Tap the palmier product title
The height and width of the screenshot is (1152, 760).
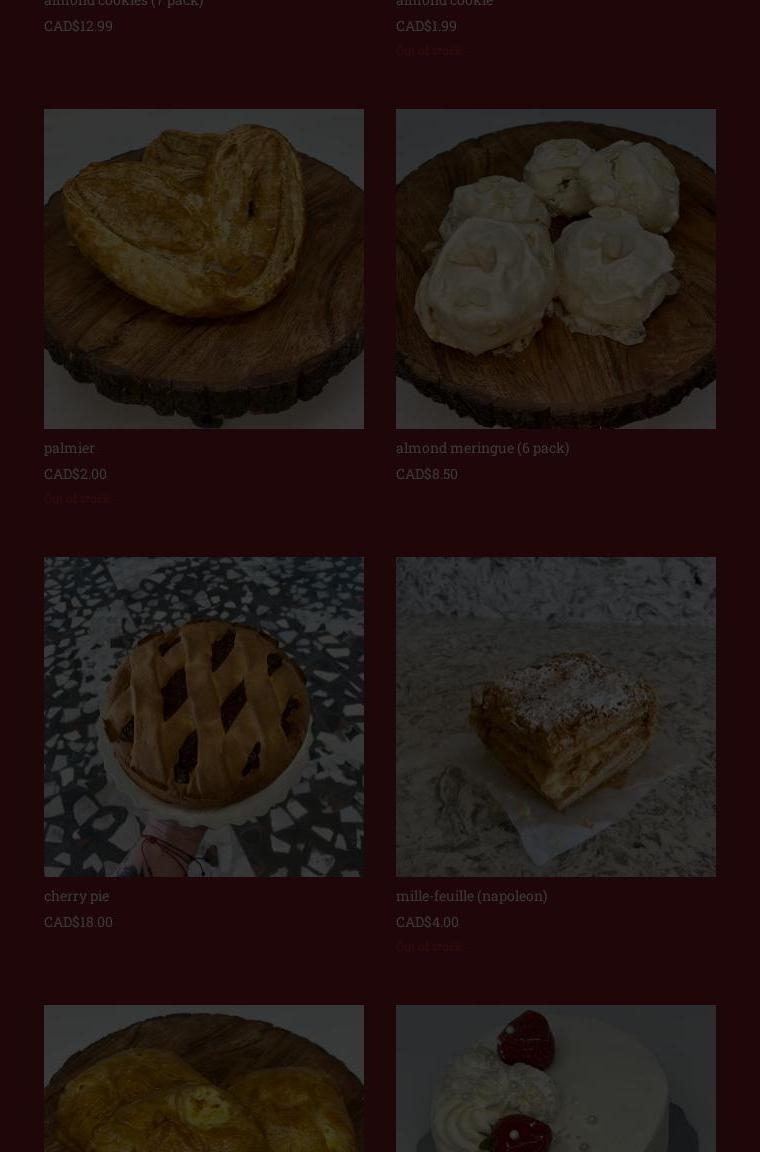tap(69, 448)
